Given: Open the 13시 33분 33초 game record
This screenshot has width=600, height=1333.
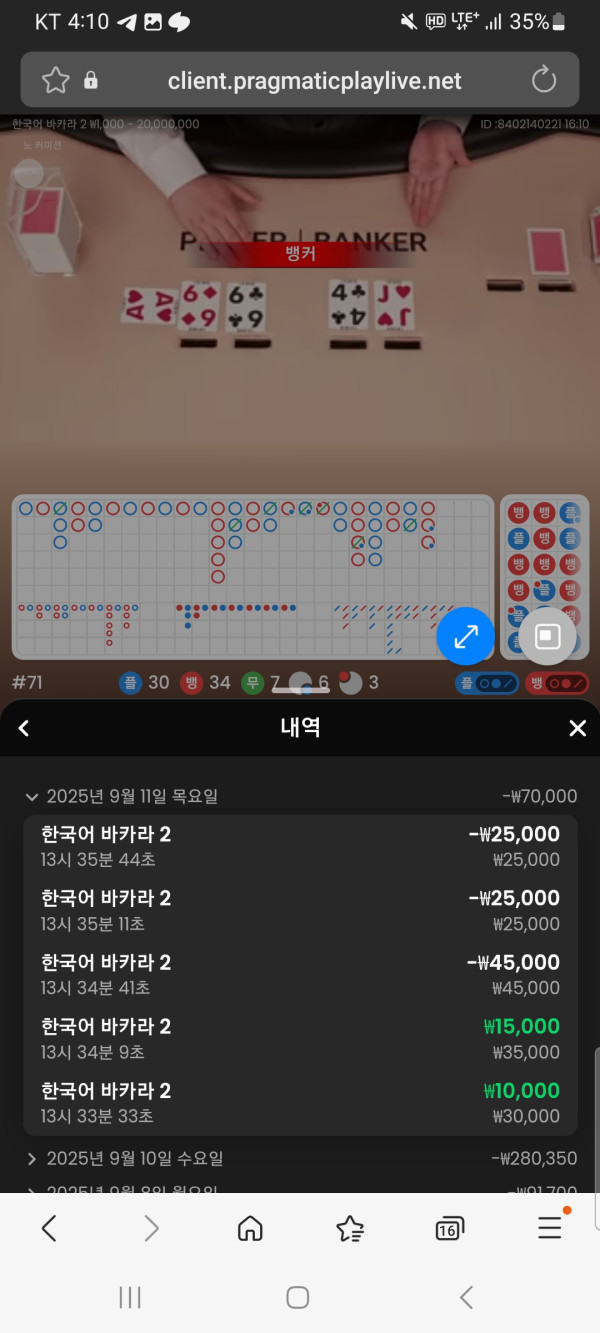Looking at the screenshot, I should pyautogui.click(x=300, y=1102).
